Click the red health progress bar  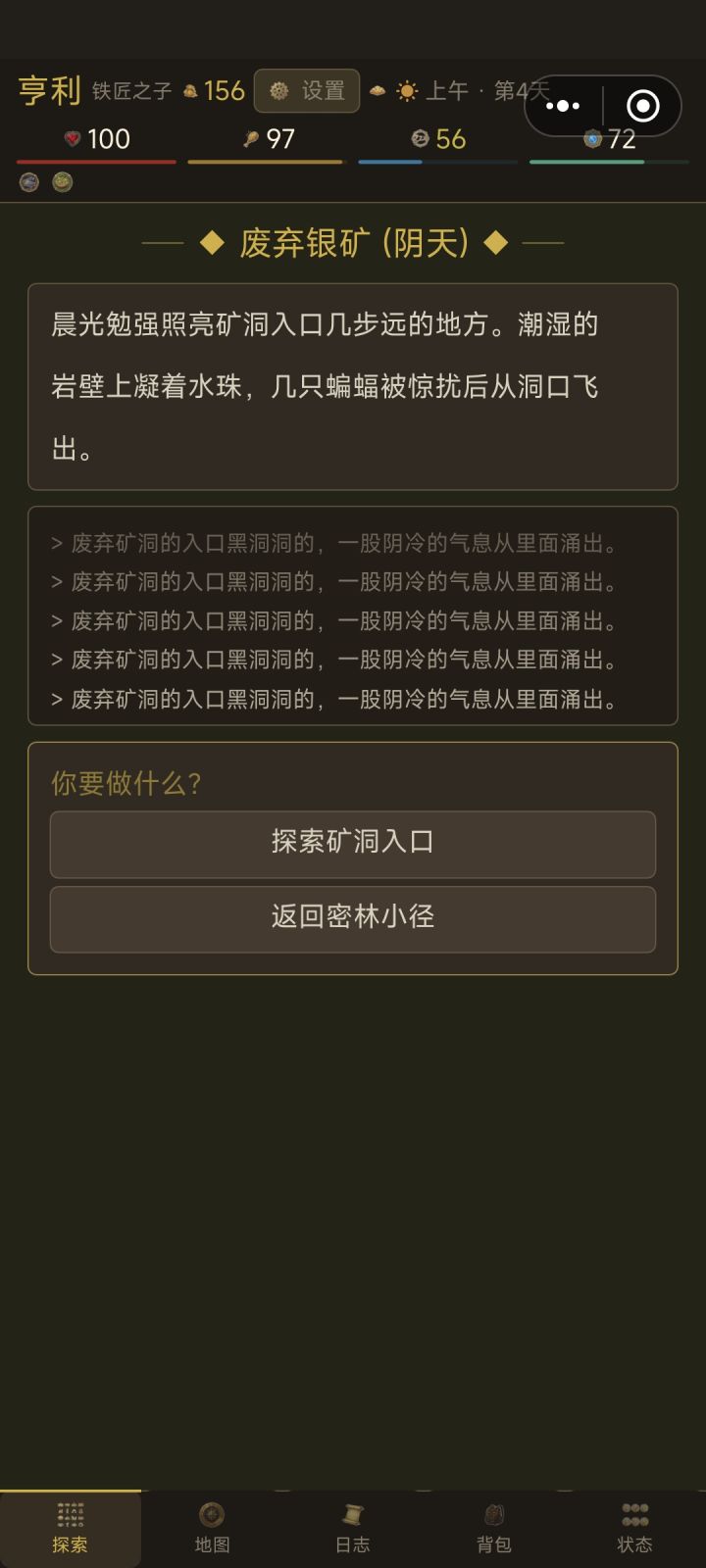[x=95, y=160]
